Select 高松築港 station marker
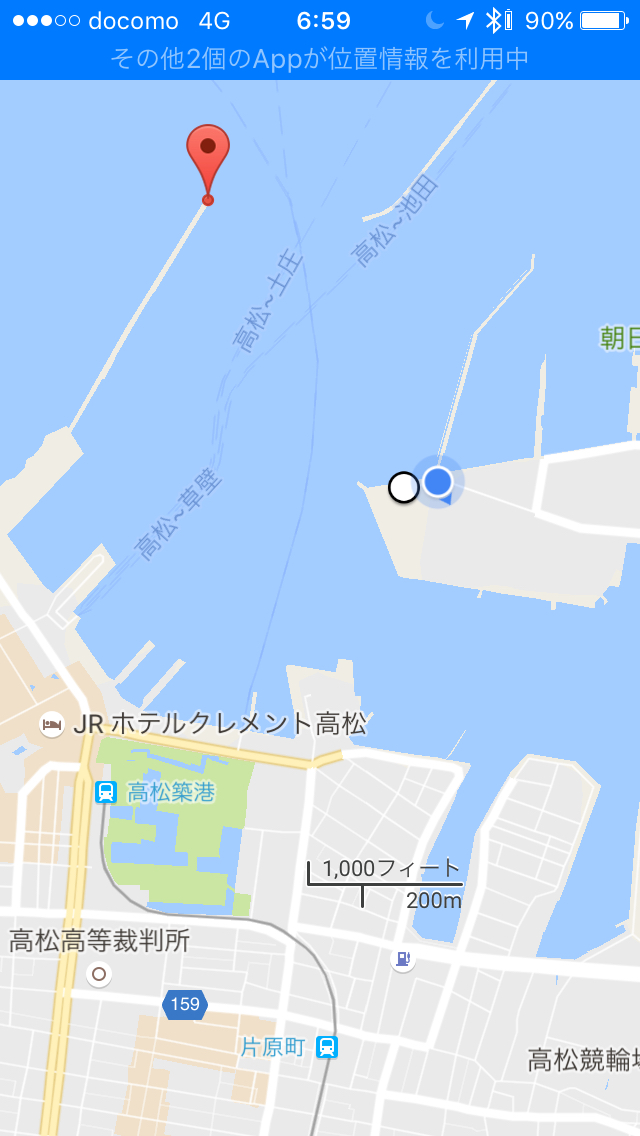The image size is (640, 1136). click(105, 793)
